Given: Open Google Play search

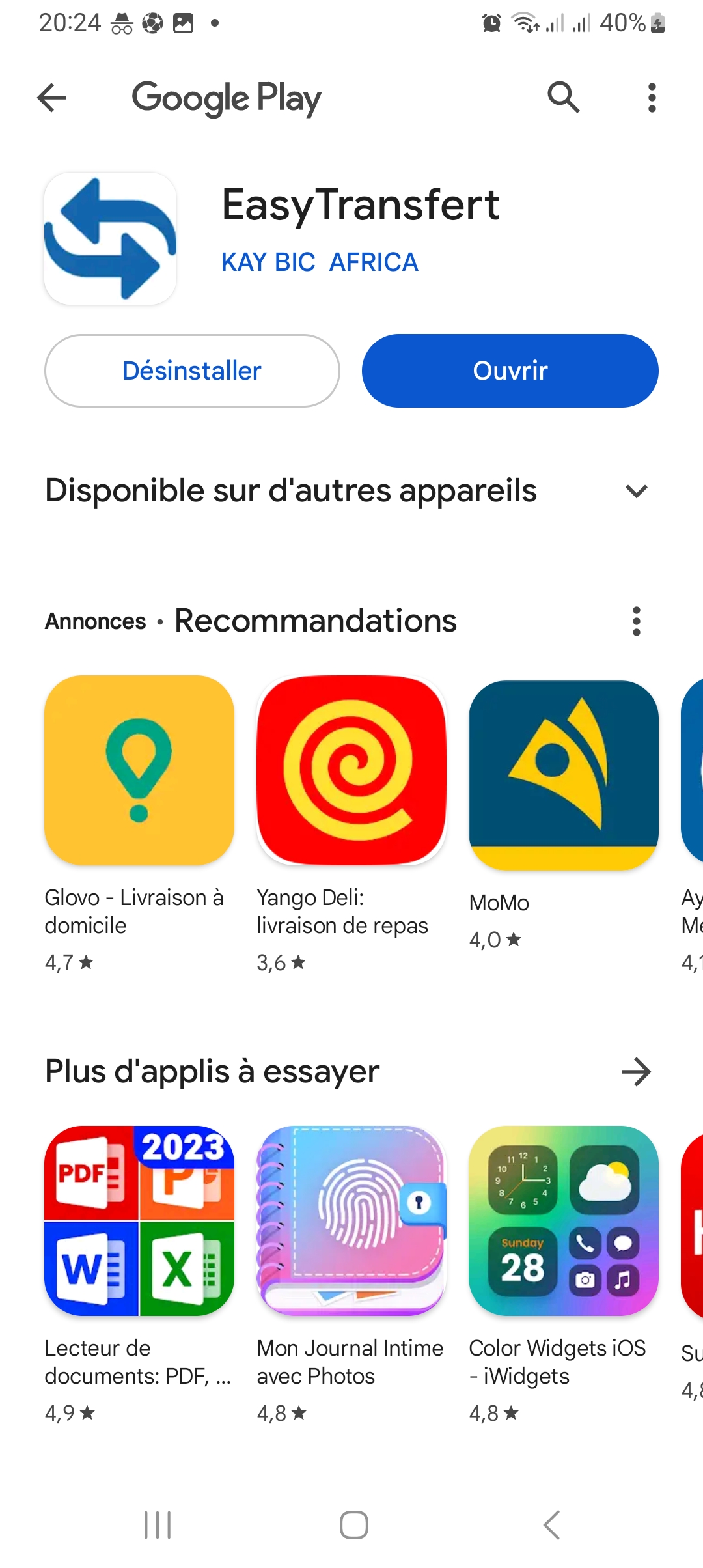Looking at the screenshot, I should tap(563, 98).
